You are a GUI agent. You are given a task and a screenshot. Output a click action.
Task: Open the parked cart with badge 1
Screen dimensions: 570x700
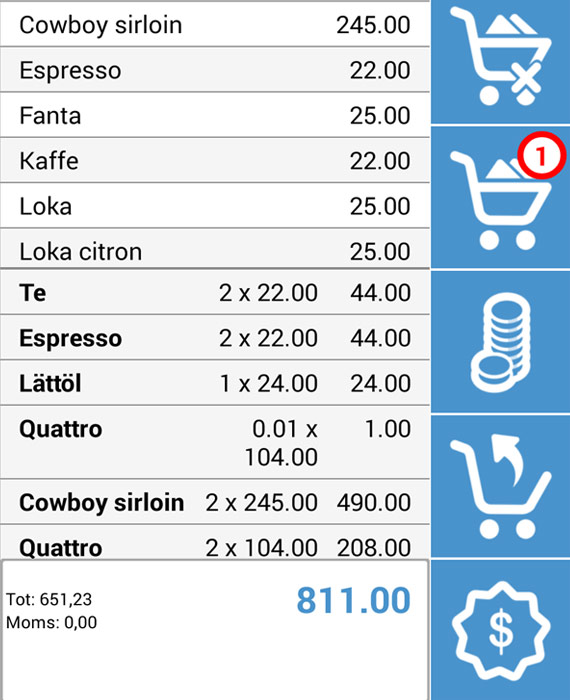(500, 197)
